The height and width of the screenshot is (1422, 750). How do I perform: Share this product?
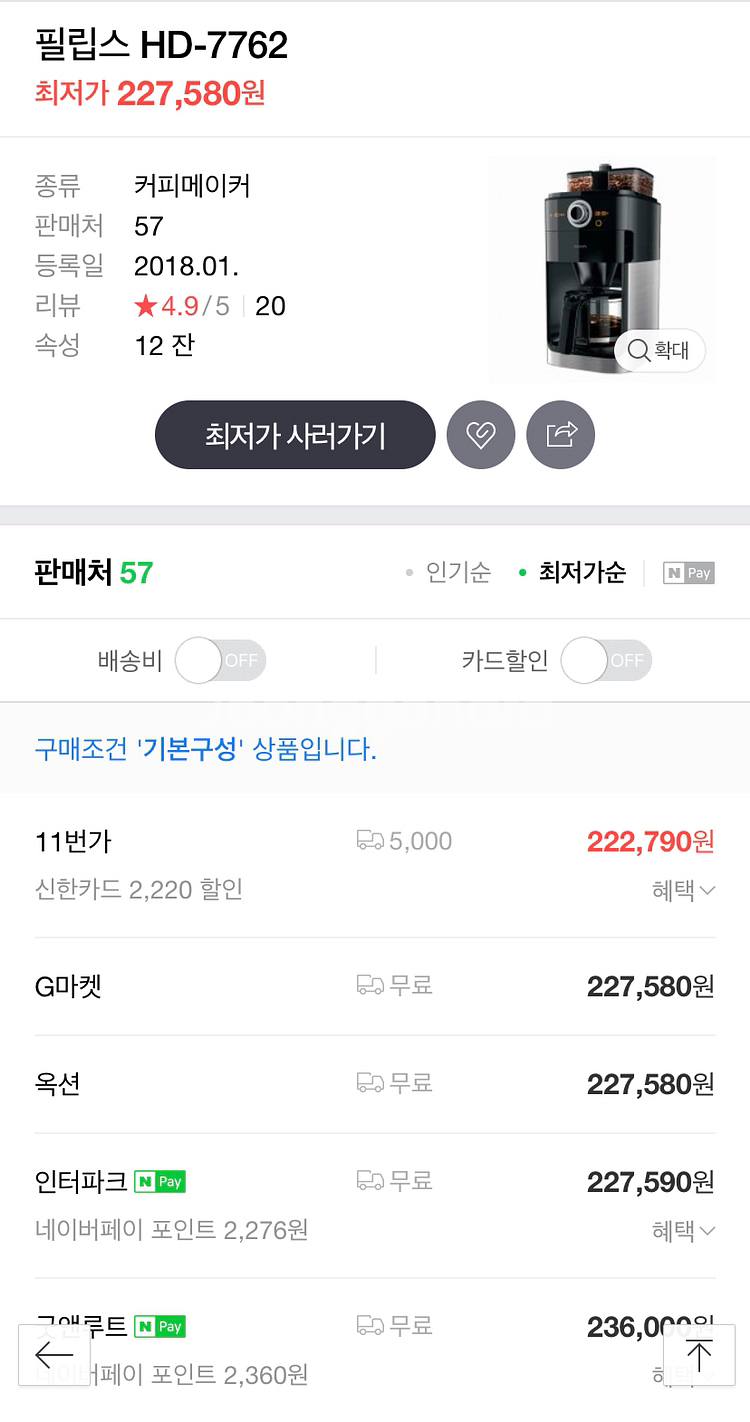click(x=561, y=435)
